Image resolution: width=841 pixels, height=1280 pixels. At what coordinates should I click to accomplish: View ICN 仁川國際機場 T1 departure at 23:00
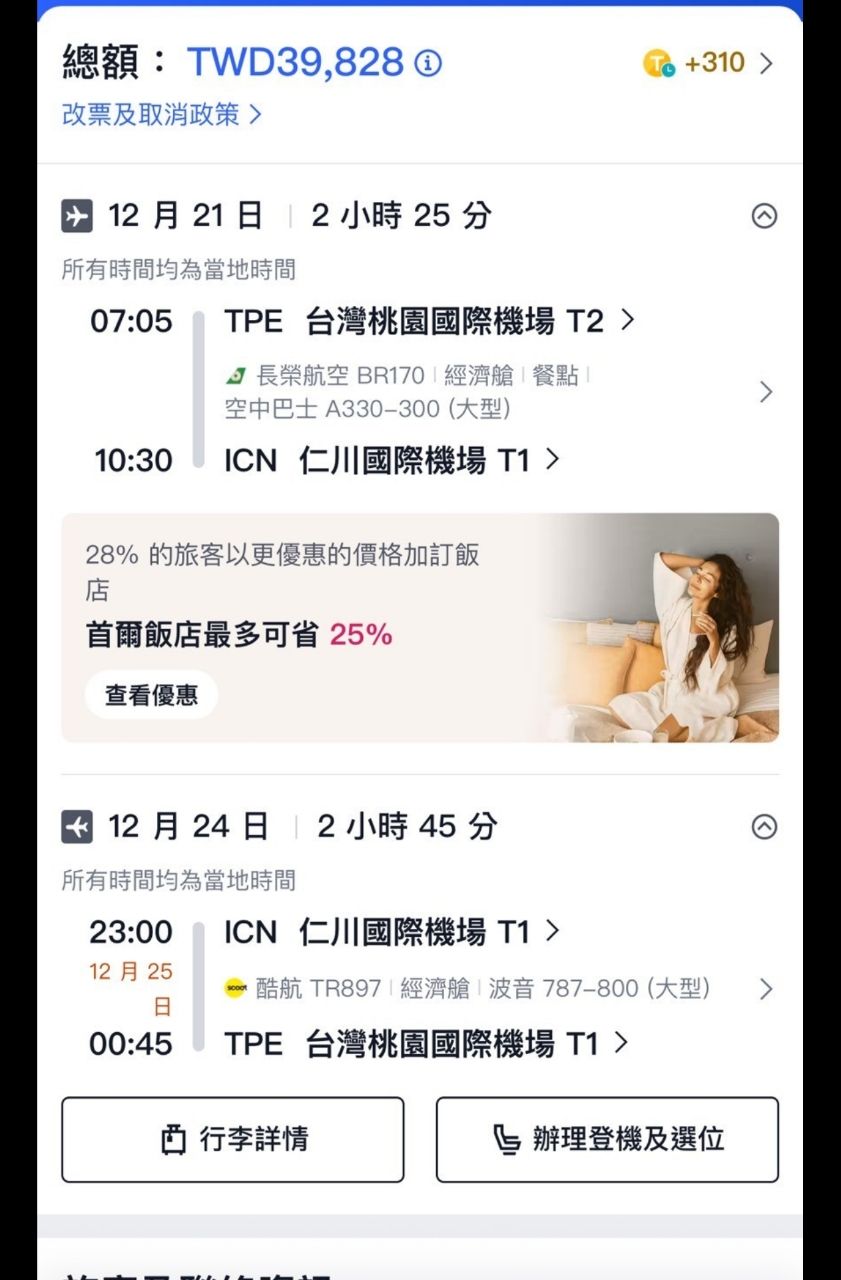(391, 932)
